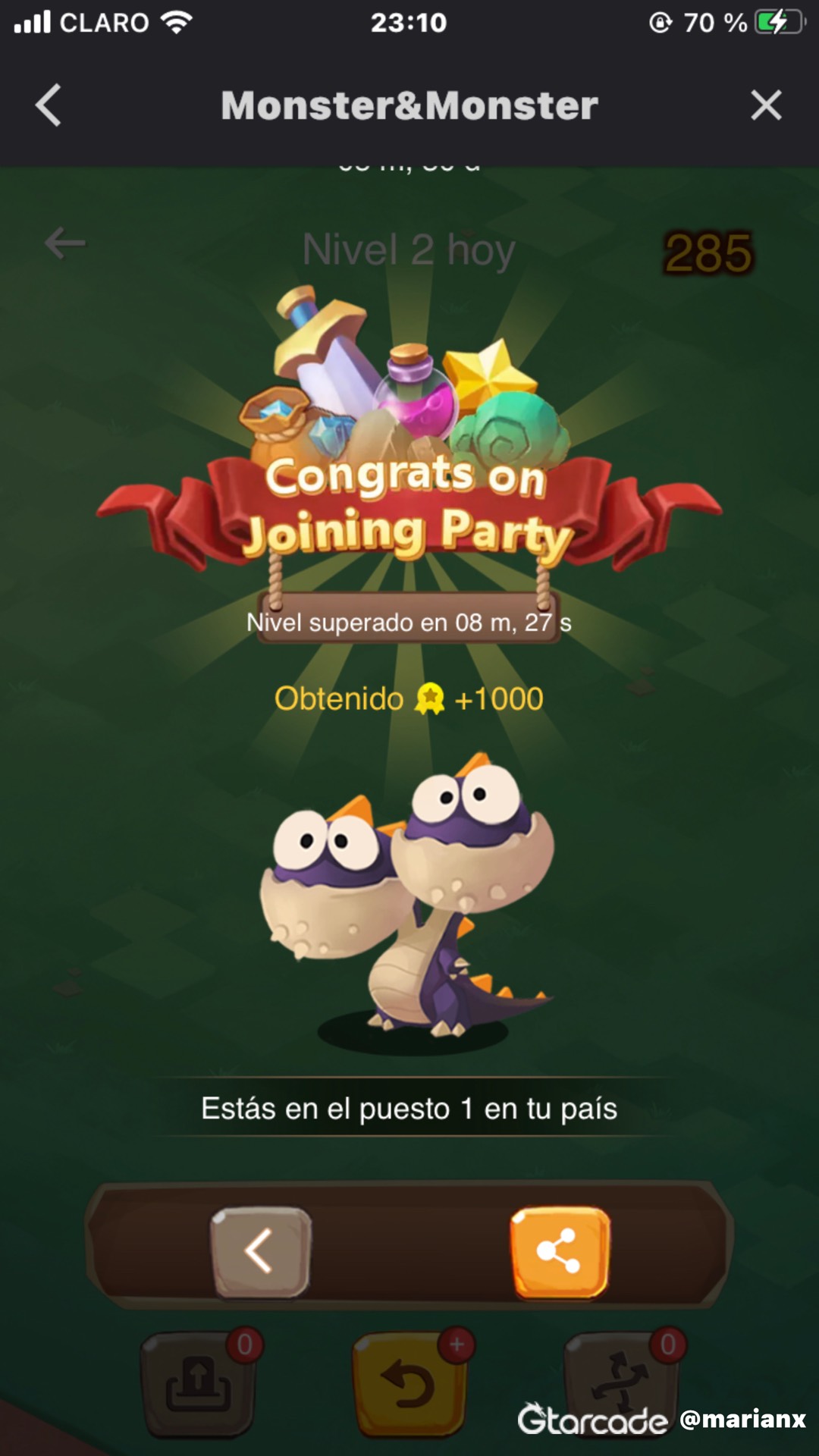This screenshot has height=1456, width=819.
Task: Close the Monster&Monster game window
Action: (x=766, y=105)
